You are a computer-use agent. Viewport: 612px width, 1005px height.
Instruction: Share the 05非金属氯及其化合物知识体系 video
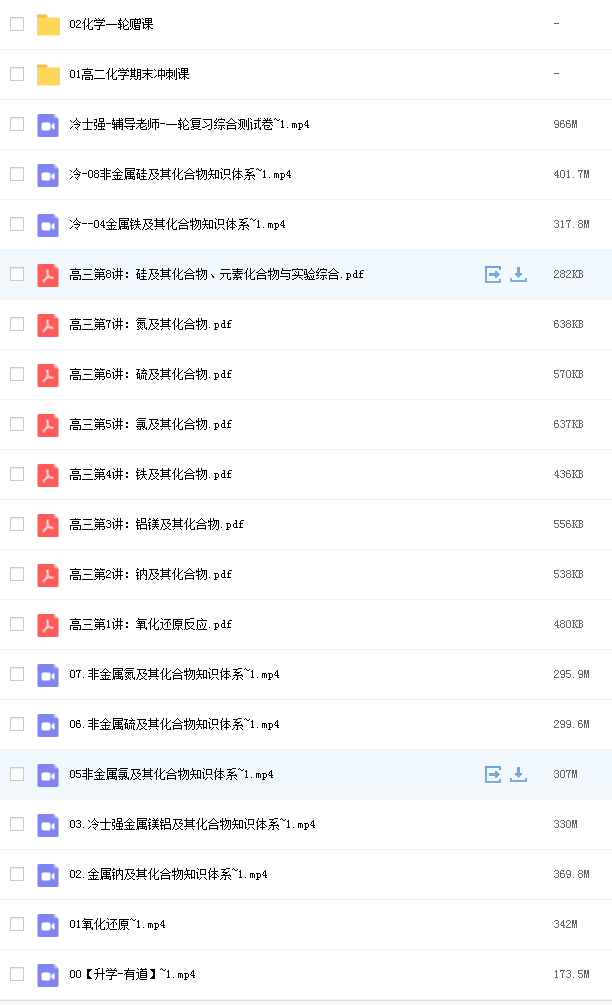pos(493,774)
